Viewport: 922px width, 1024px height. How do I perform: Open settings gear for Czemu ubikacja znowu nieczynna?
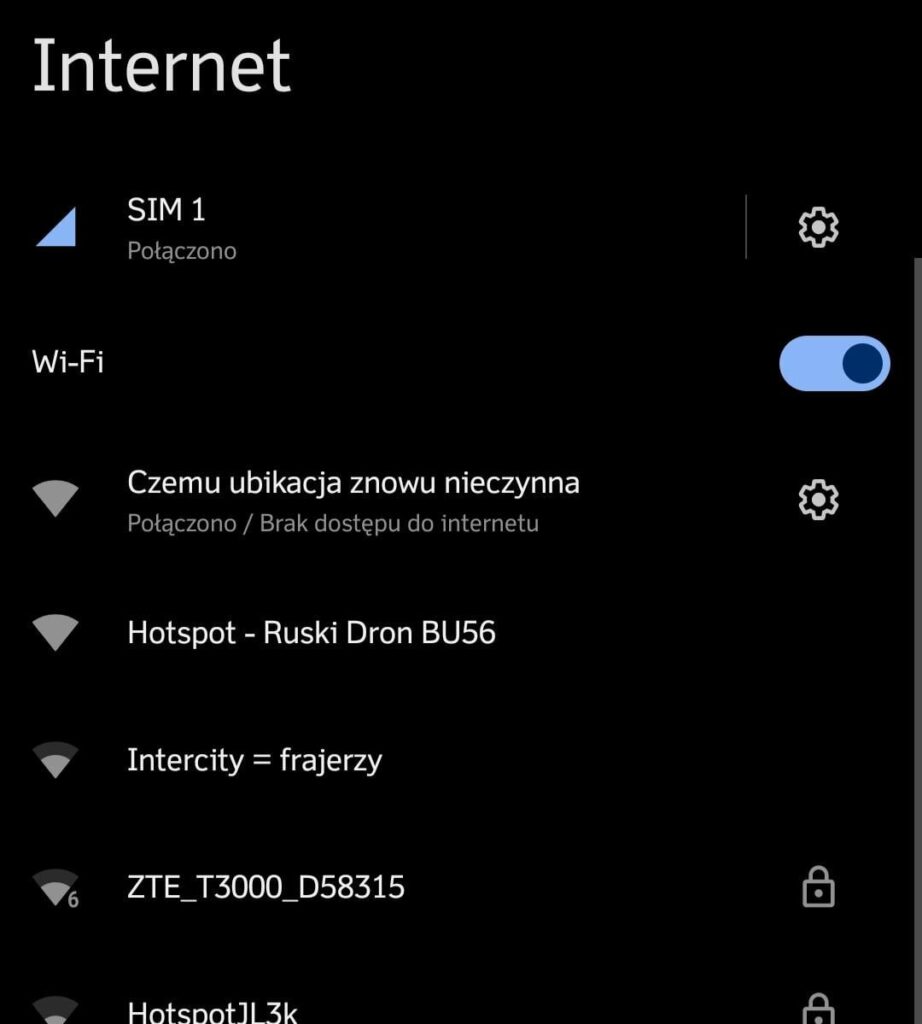pyautogui.click(x=818, y=499)
